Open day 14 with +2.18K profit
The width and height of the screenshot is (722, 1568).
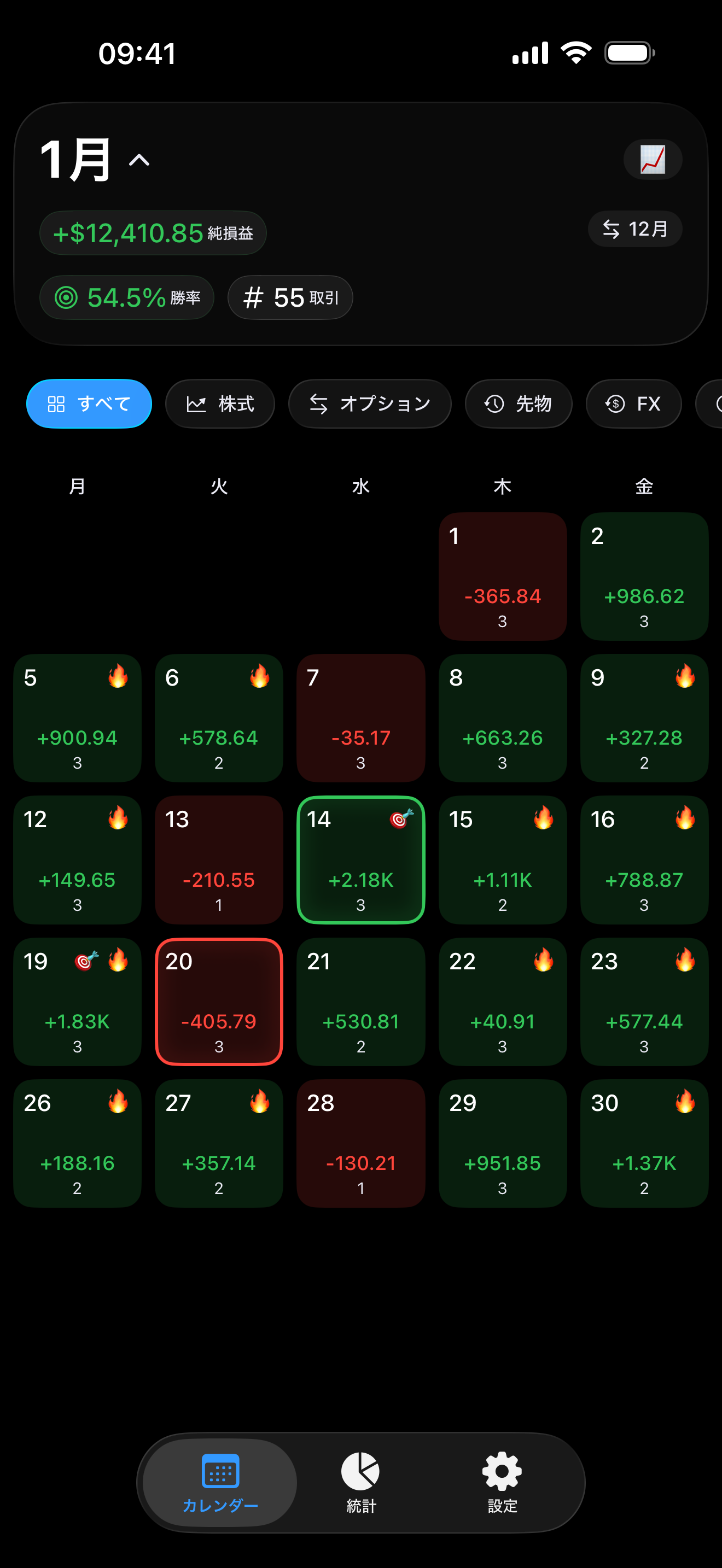pyautogui.click(x=360, y=859)
